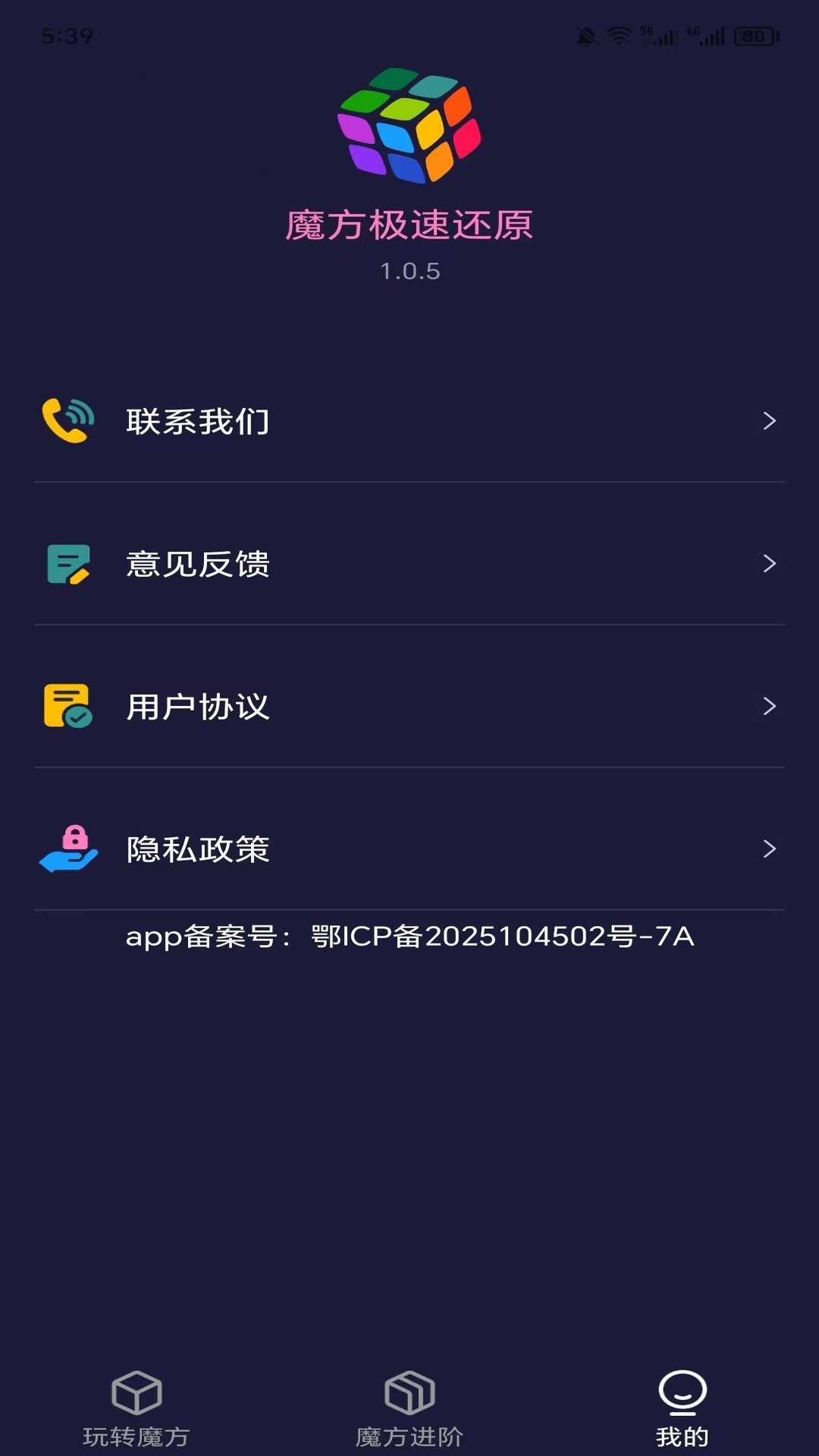Image resolution: width=819 pixels, height=1456 pixels.
Task: Expand 用户协议 with its chevron arrow
Action: point(771,707)
